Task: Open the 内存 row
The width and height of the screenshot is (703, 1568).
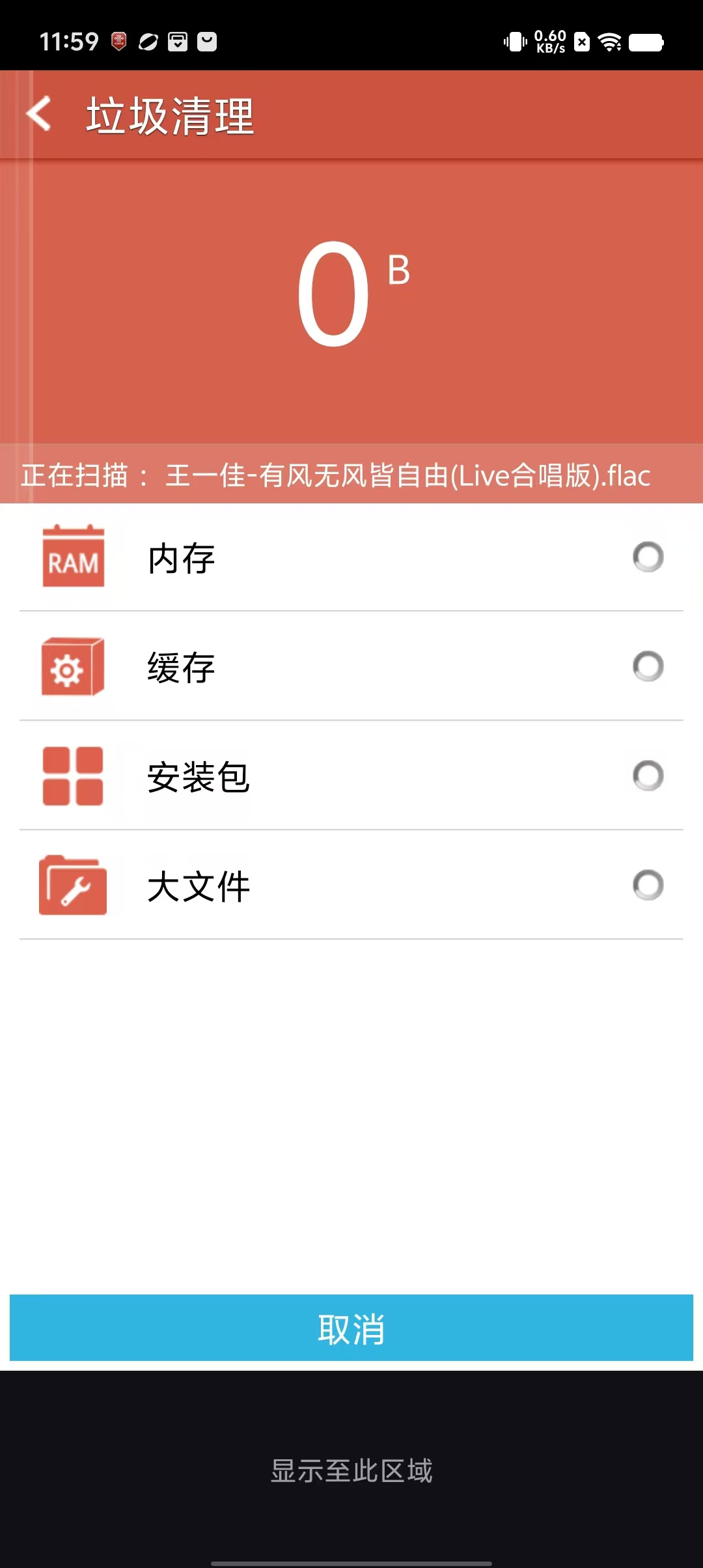Action: (351, 558)
